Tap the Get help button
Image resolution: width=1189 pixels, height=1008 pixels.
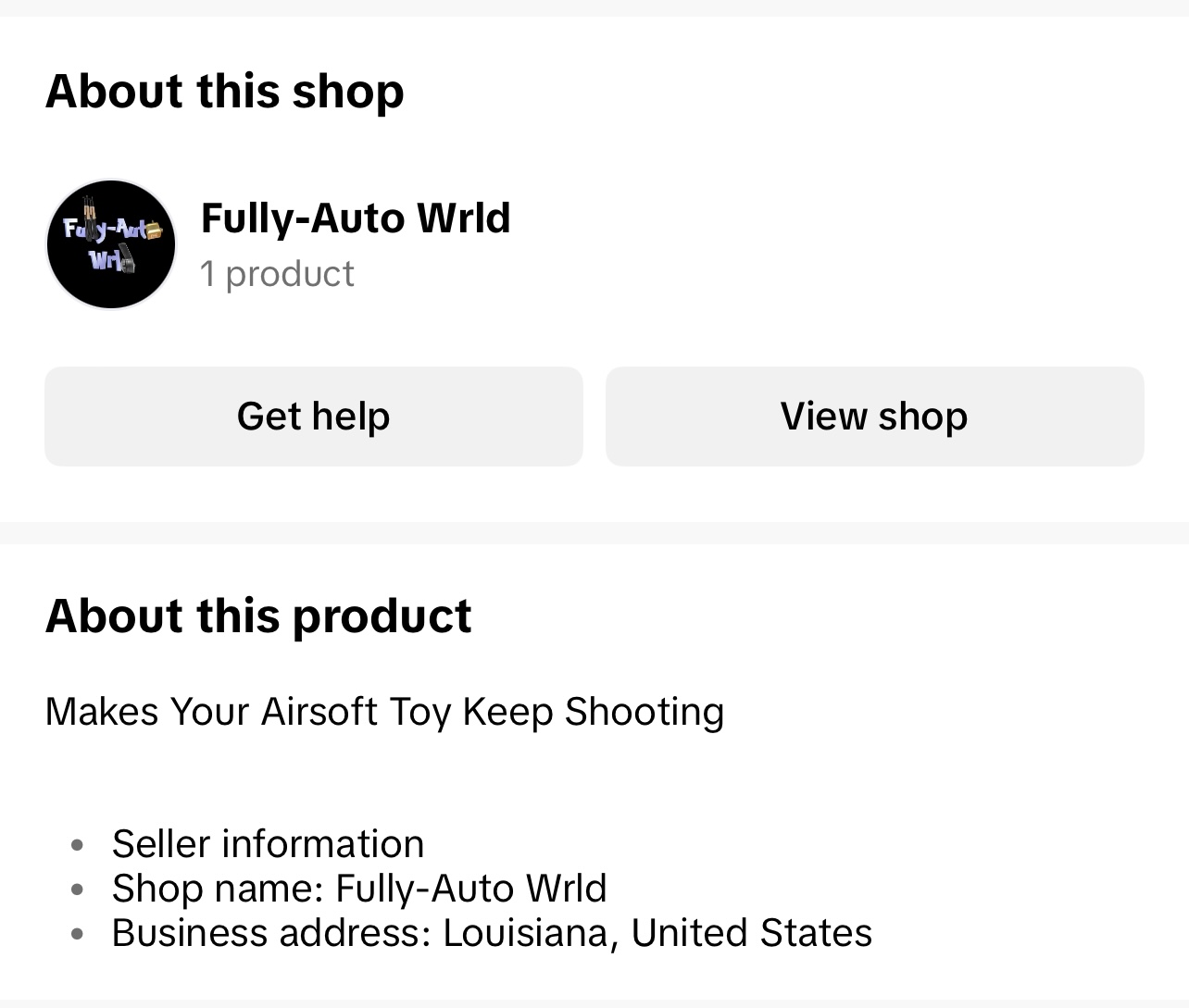[313, 417]
